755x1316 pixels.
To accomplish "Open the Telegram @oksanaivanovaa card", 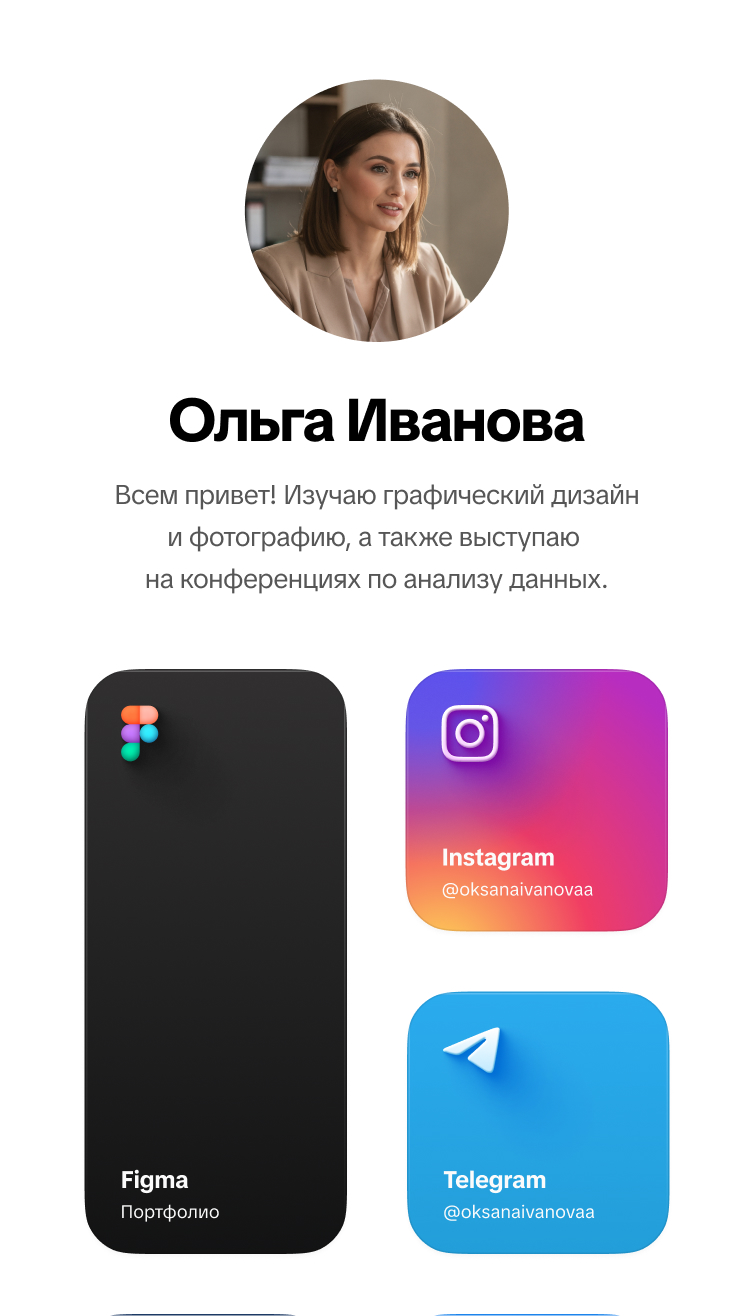I will [537, 1122].
